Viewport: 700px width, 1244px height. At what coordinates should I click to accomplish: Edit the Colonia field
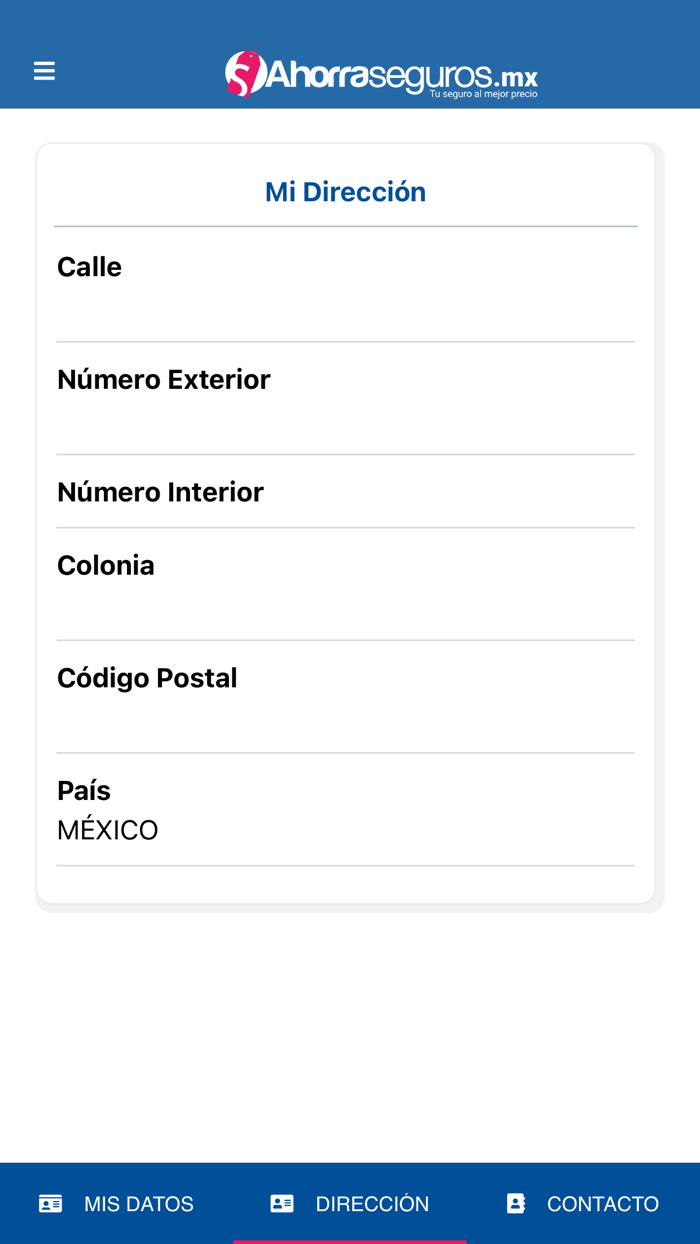345,608
